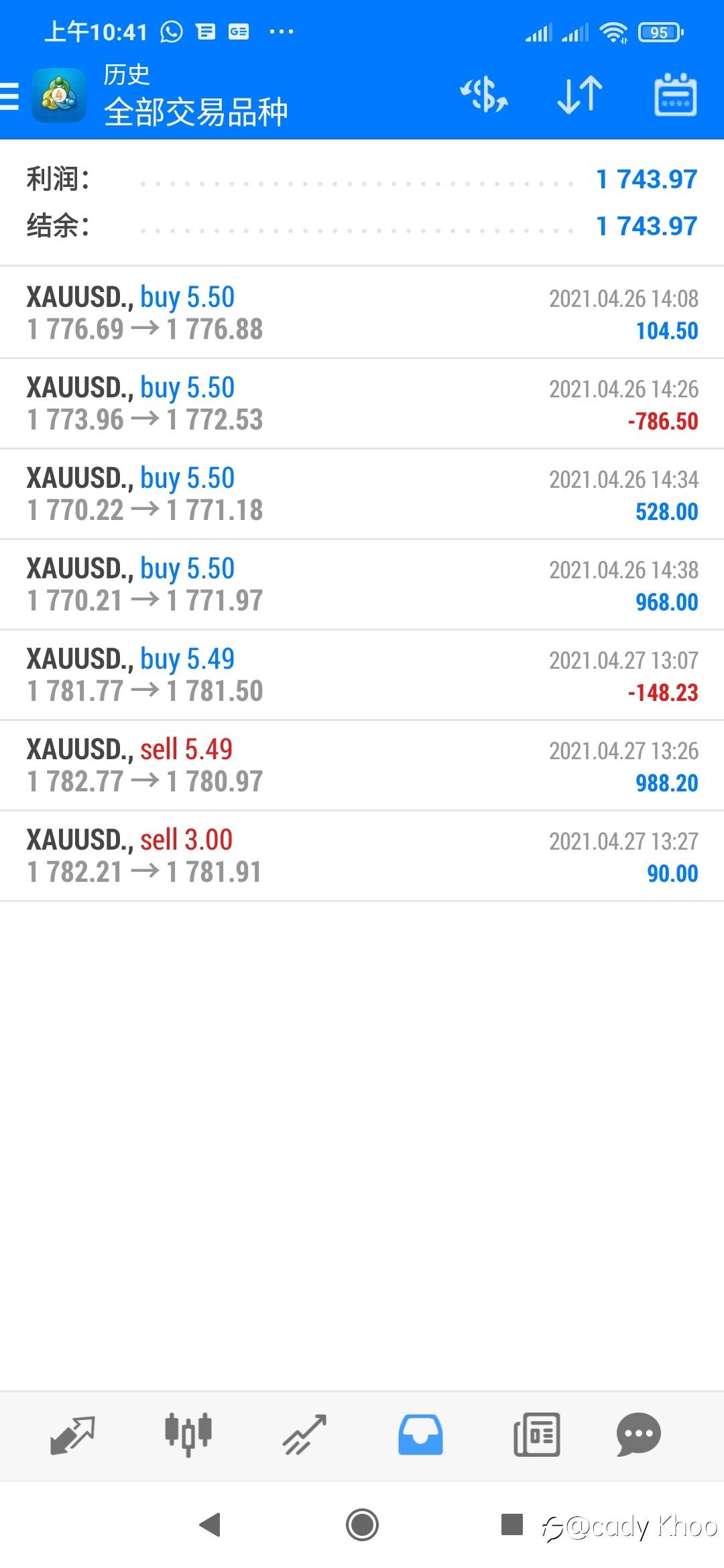View the trade with -786.50 loss
The width and height of the screenshot is (724, 1568).
(x=362, y=403)
